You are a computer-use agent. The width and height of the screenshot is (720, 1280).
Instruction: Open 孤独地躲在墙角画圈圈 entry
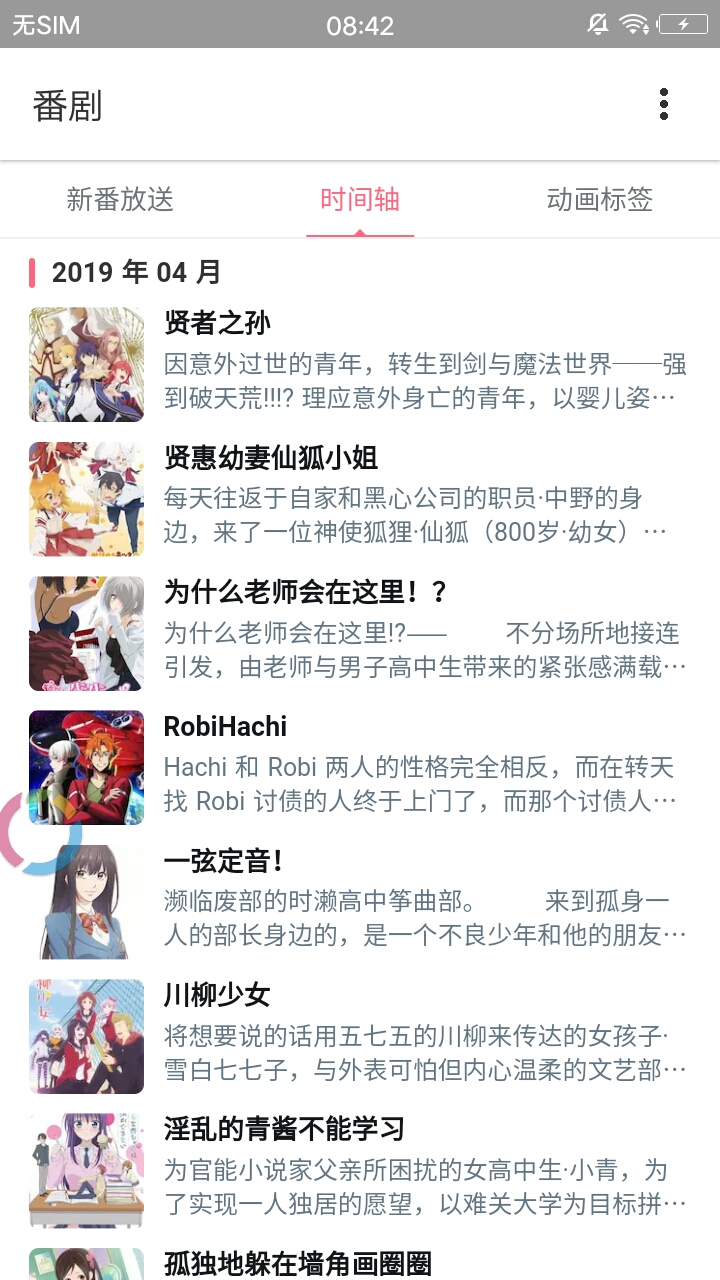pos(360,1263)
